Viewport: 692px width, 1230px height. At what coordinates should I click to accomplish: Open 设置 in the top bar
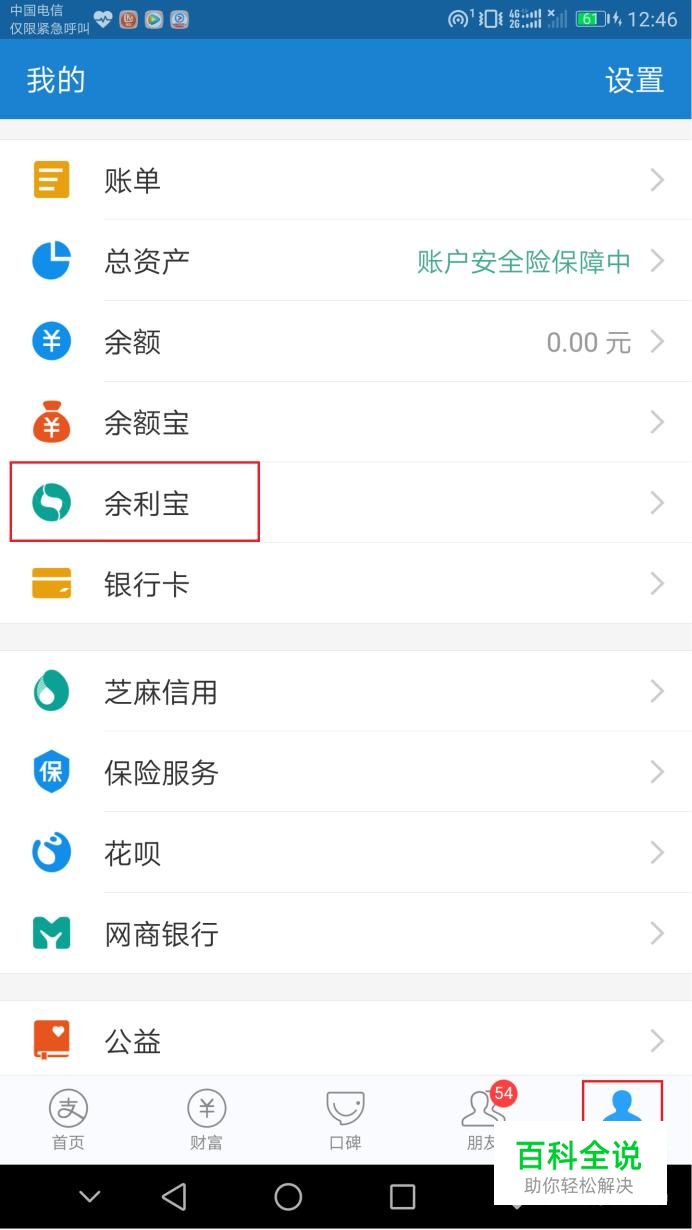tap(634, 80)
